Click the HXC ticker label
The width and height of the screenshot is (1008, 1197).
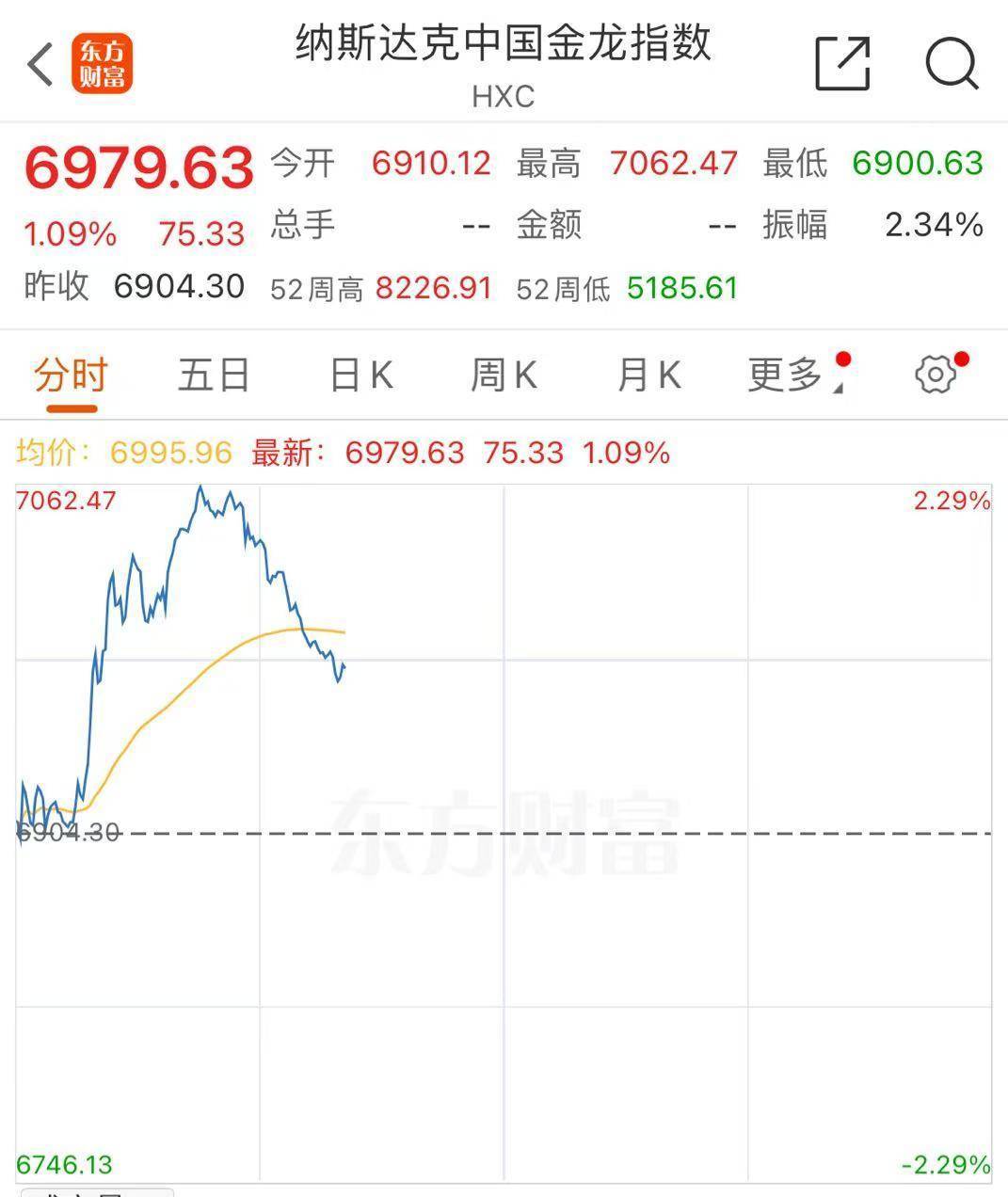point(503,96)
